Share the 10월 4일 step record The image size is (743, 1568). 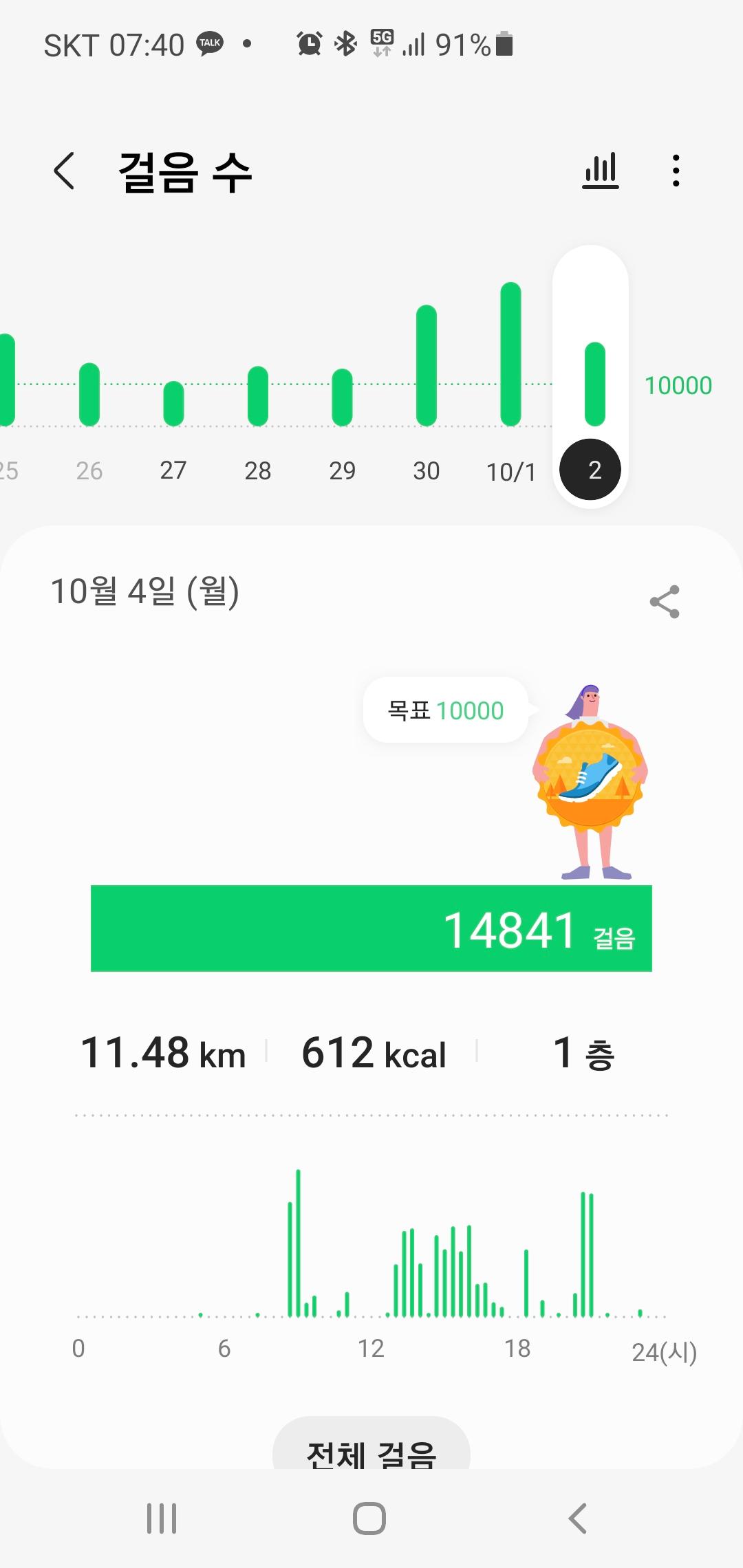tap(665, 602)
